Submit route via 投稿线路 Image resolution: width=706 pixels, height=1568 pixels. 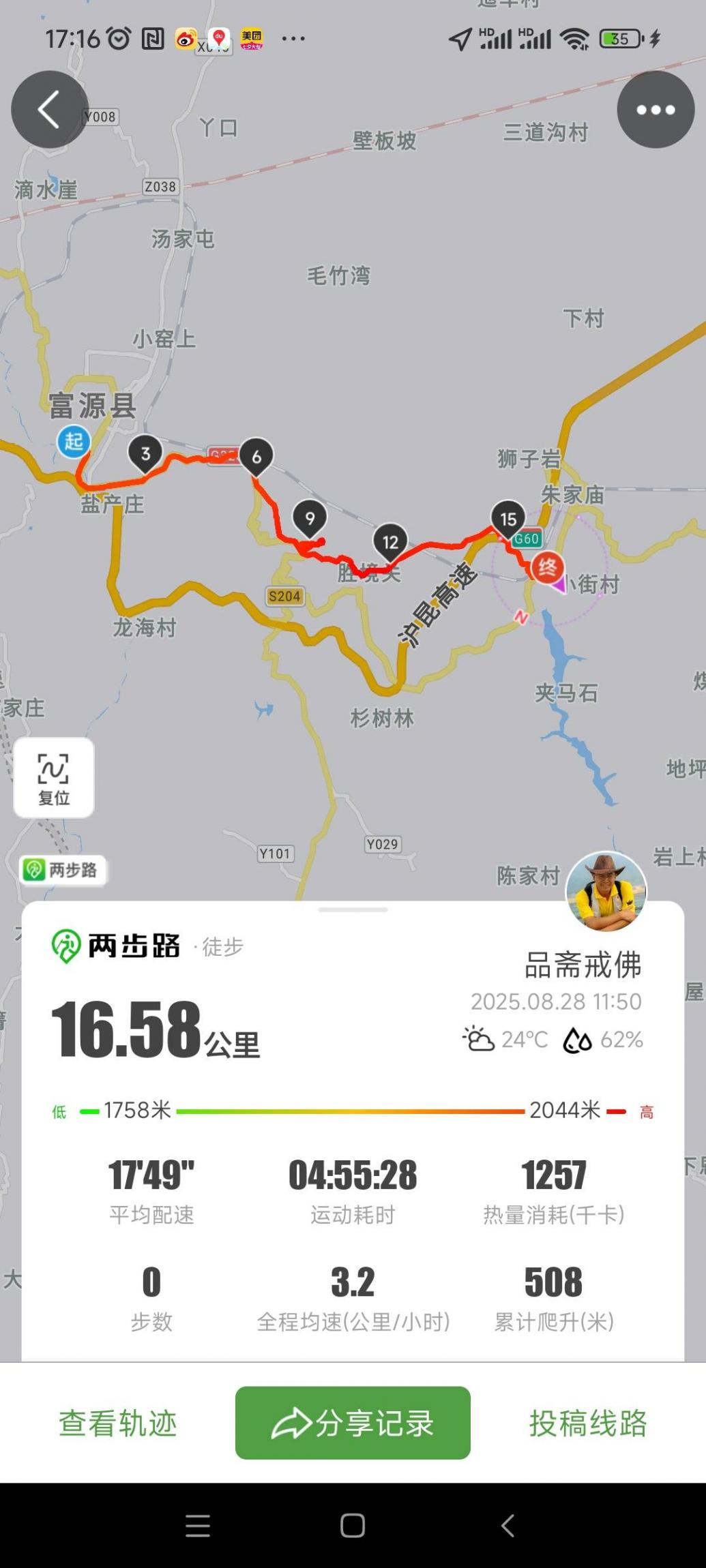588,1423
